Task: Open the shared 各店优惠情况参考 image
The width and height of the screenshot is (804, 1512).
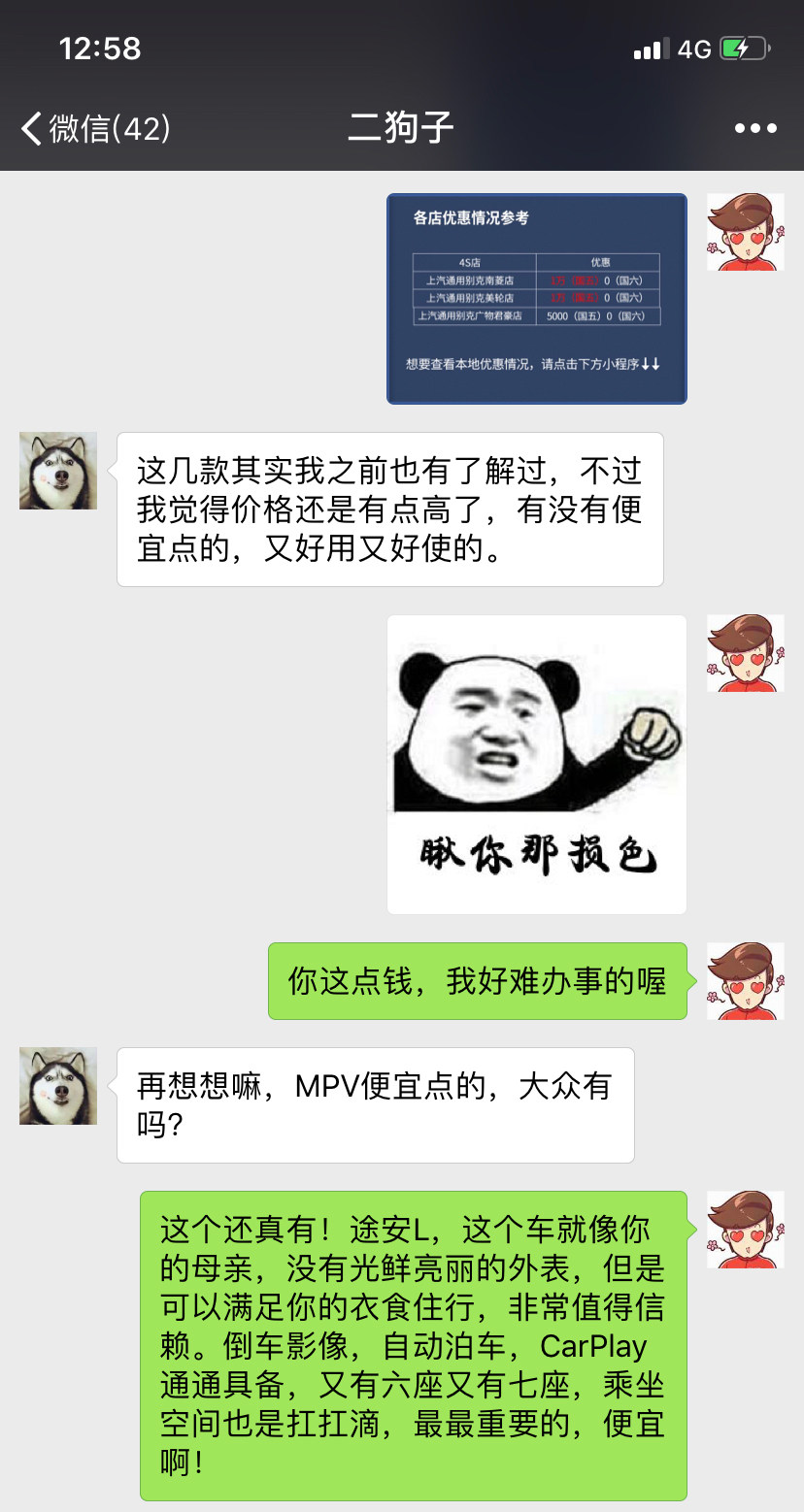Action: (x=536, y=299)
